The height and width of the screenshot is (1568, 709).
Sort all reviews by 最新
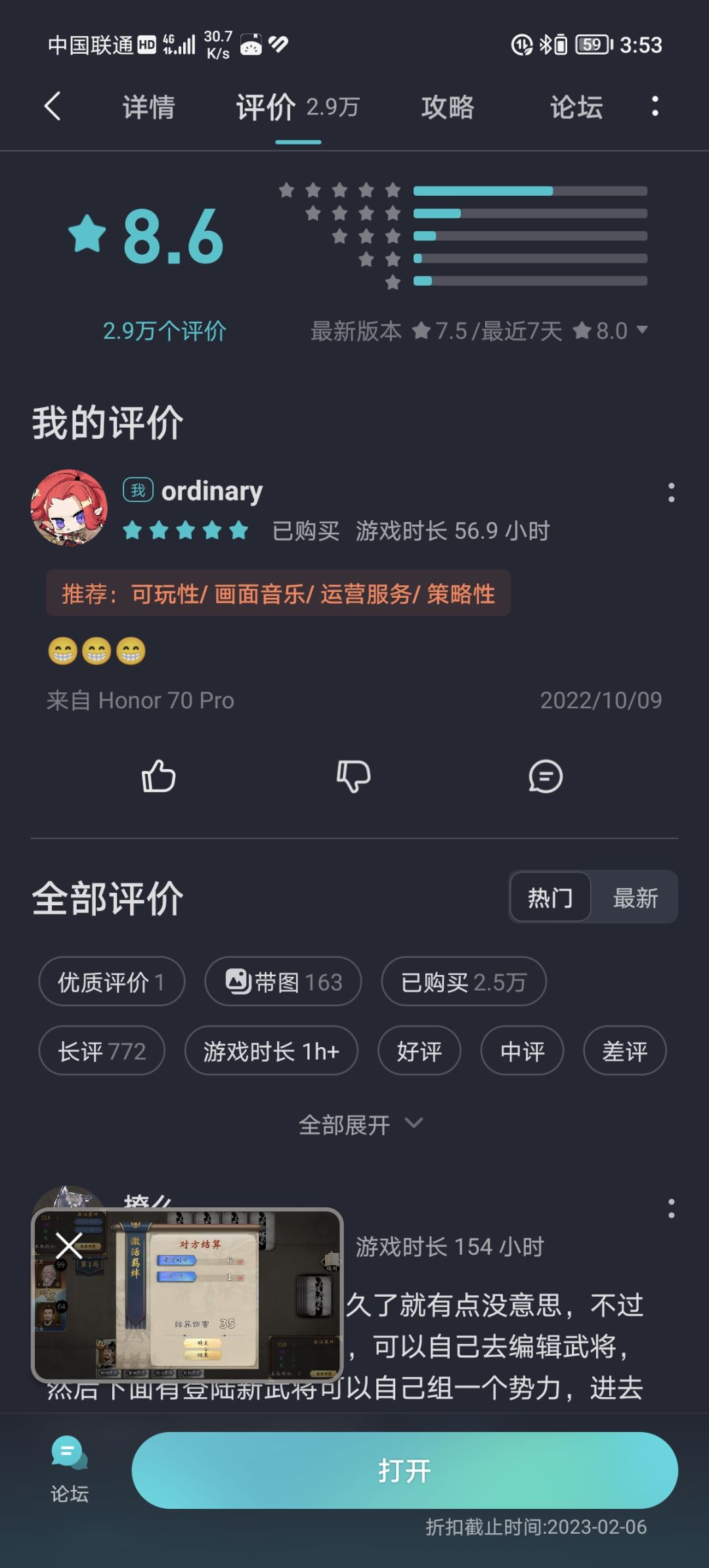tap(635, 897)
